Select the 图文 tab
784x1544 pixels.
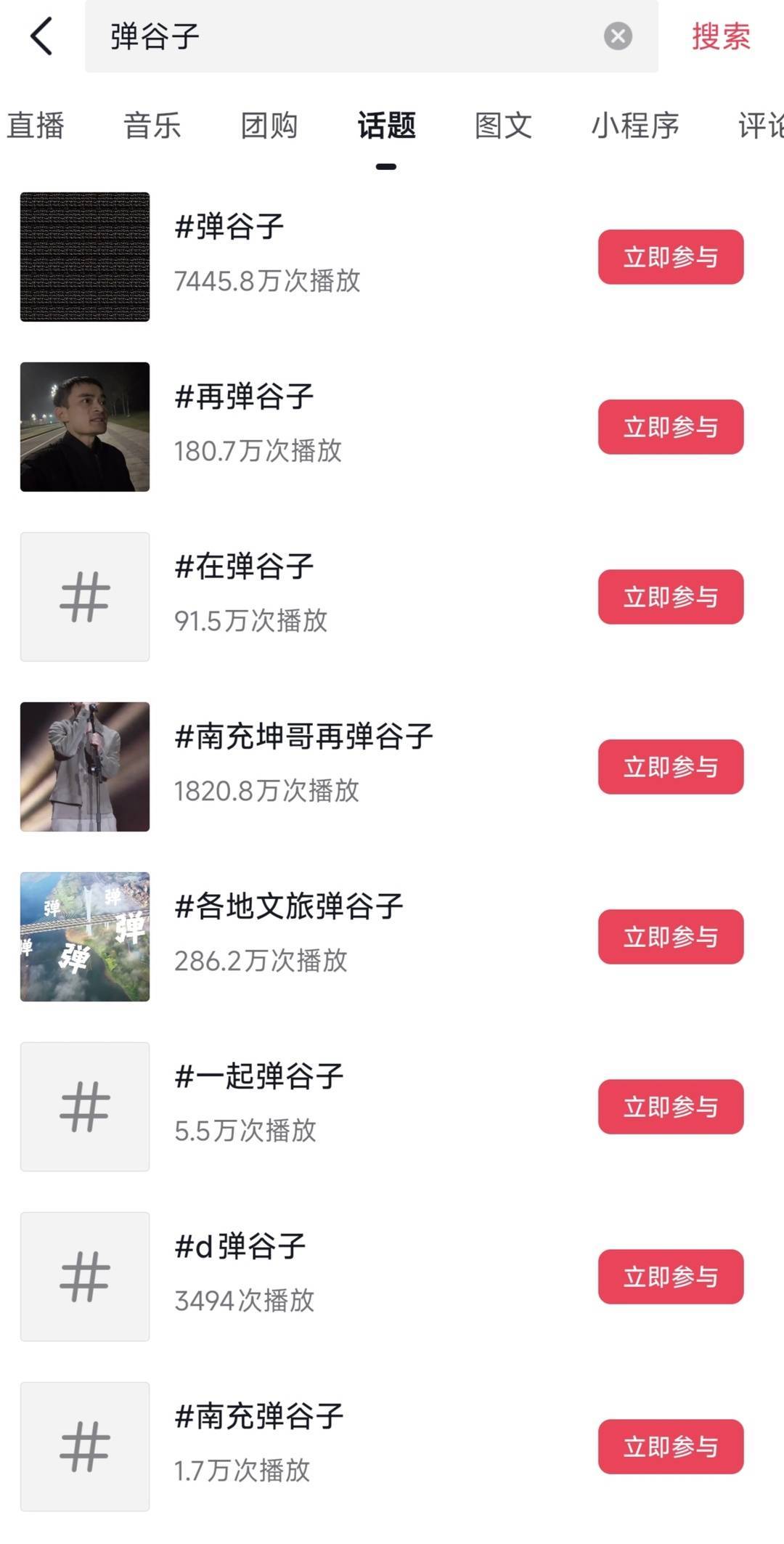(503, 126)
